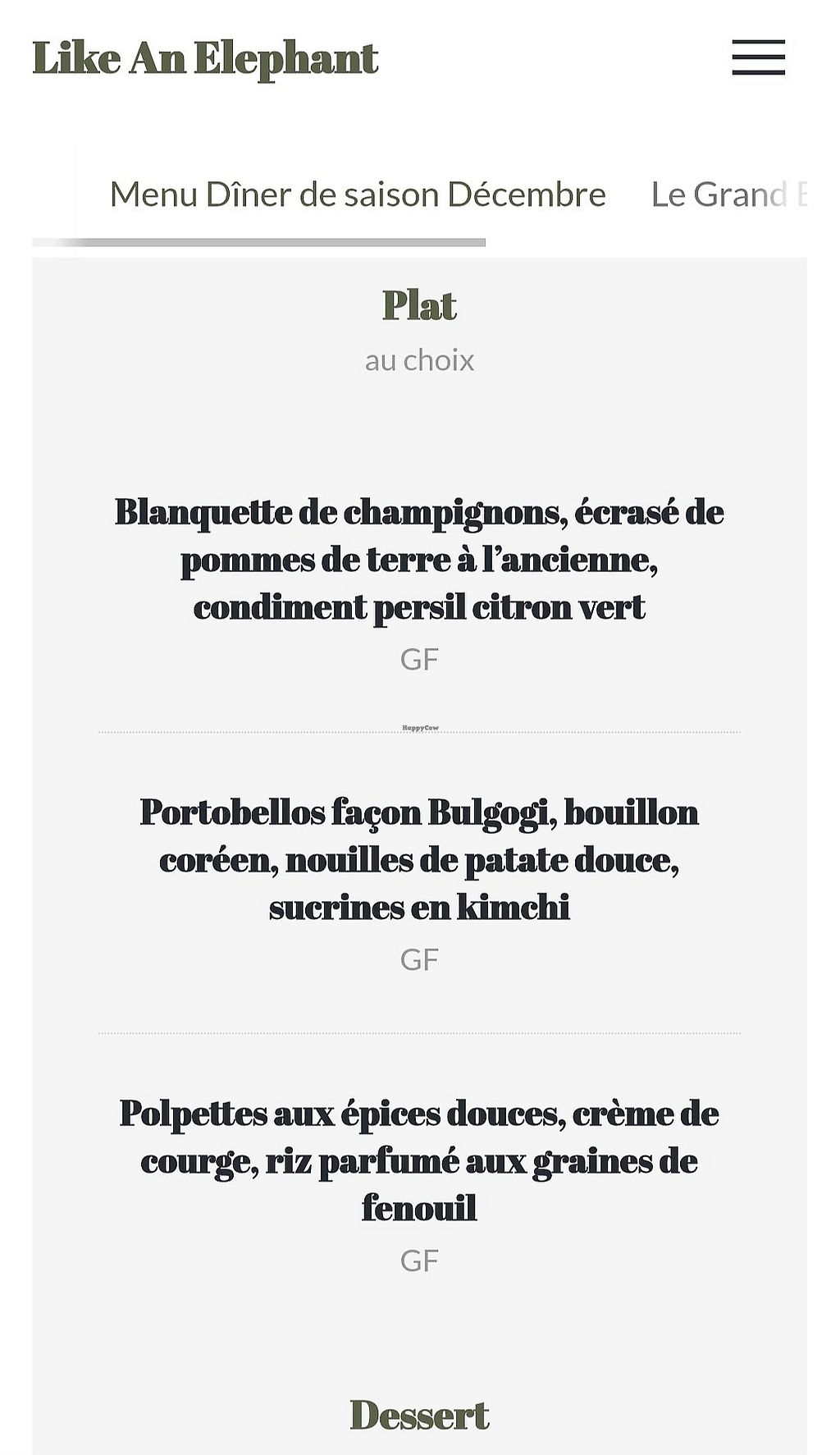Select the Menu Dîner de saison Décembre tab

pyautogui.click(x=358, y=195)
